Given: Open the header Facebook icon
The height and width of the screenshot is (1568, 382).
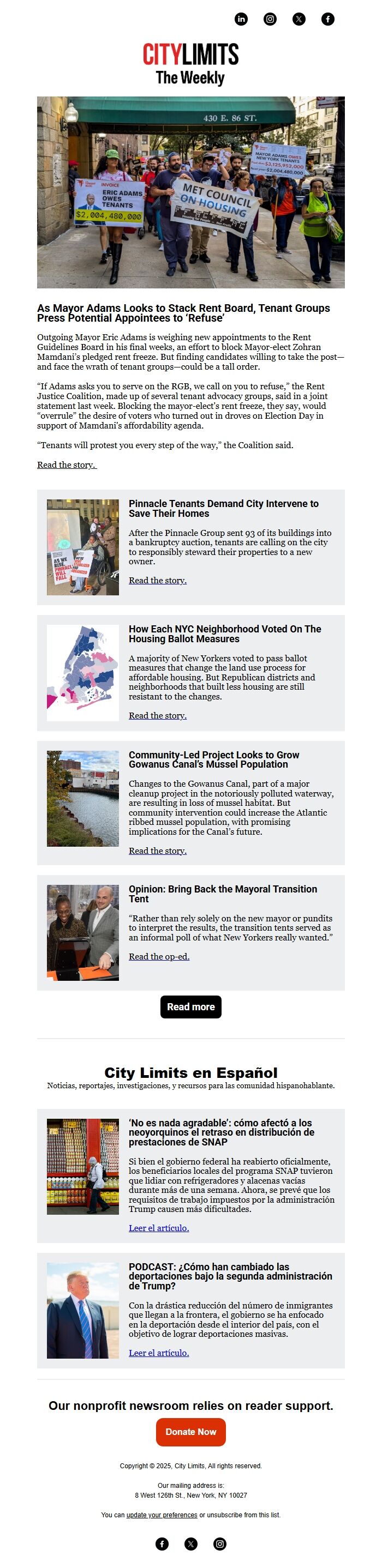Looking at the screenshot, I should [328, 19].
